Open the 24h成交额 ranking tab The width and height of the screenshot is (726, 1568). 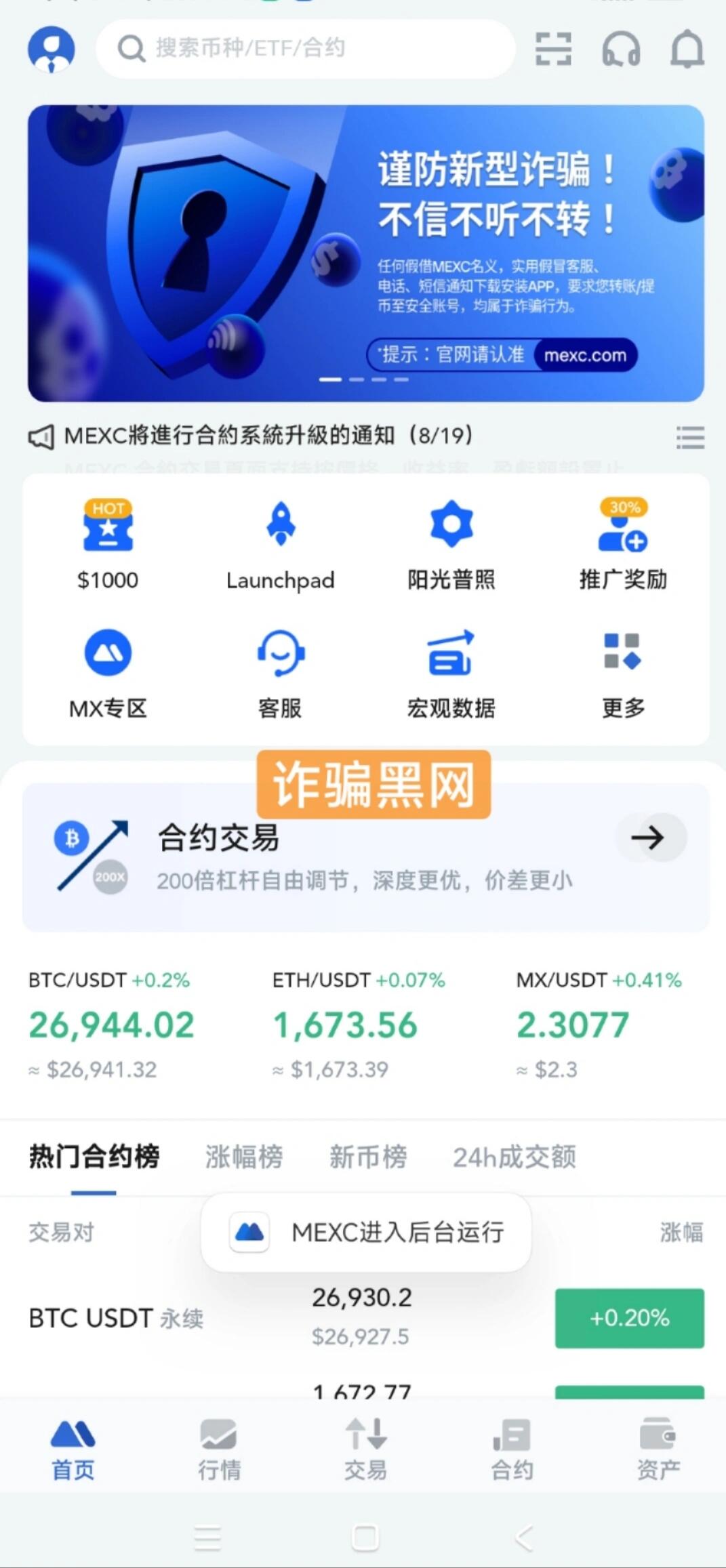pos(514,1158)
